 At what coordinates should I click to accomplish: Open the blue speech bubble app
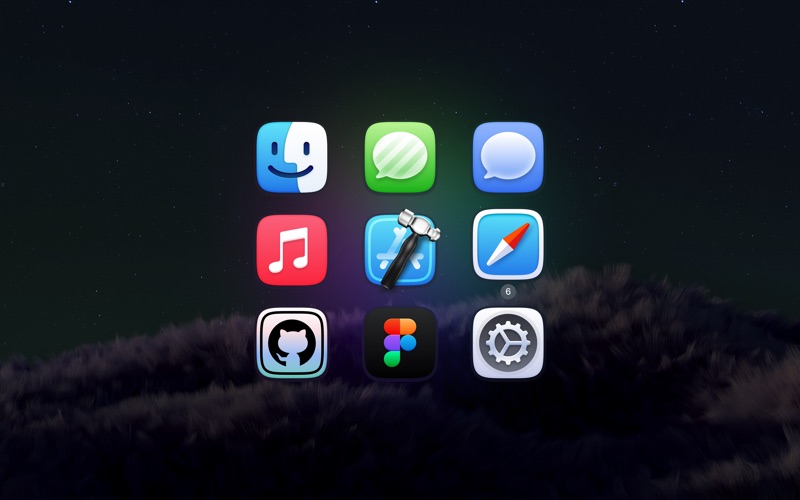(x=508, y=157)
